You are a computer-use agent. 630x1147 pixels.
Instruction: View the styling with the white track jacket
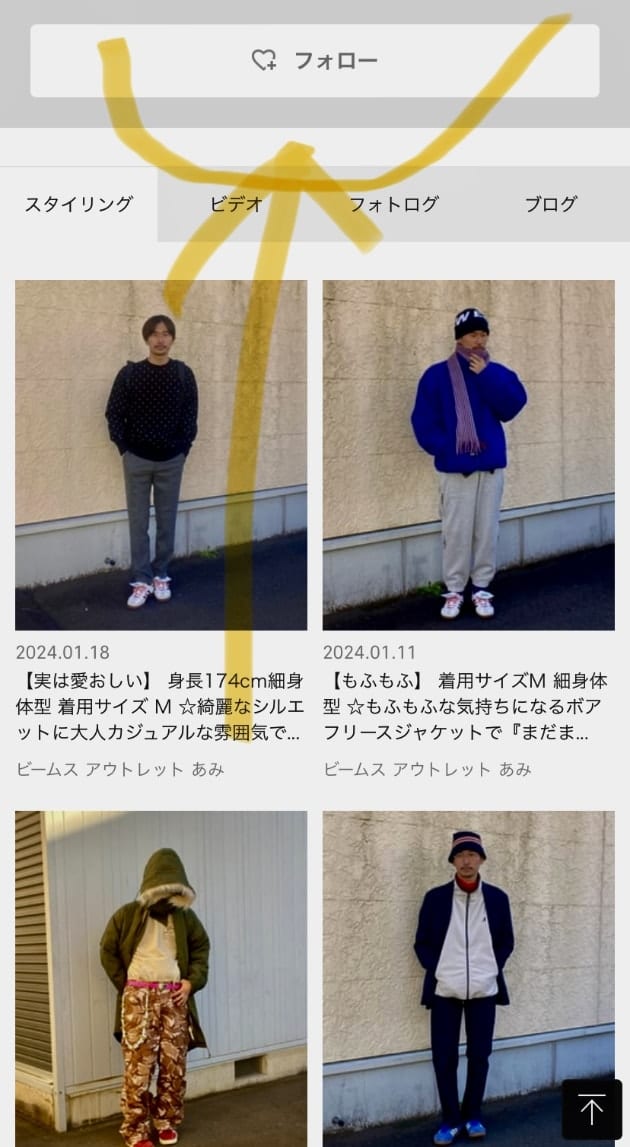click(468, 977)
